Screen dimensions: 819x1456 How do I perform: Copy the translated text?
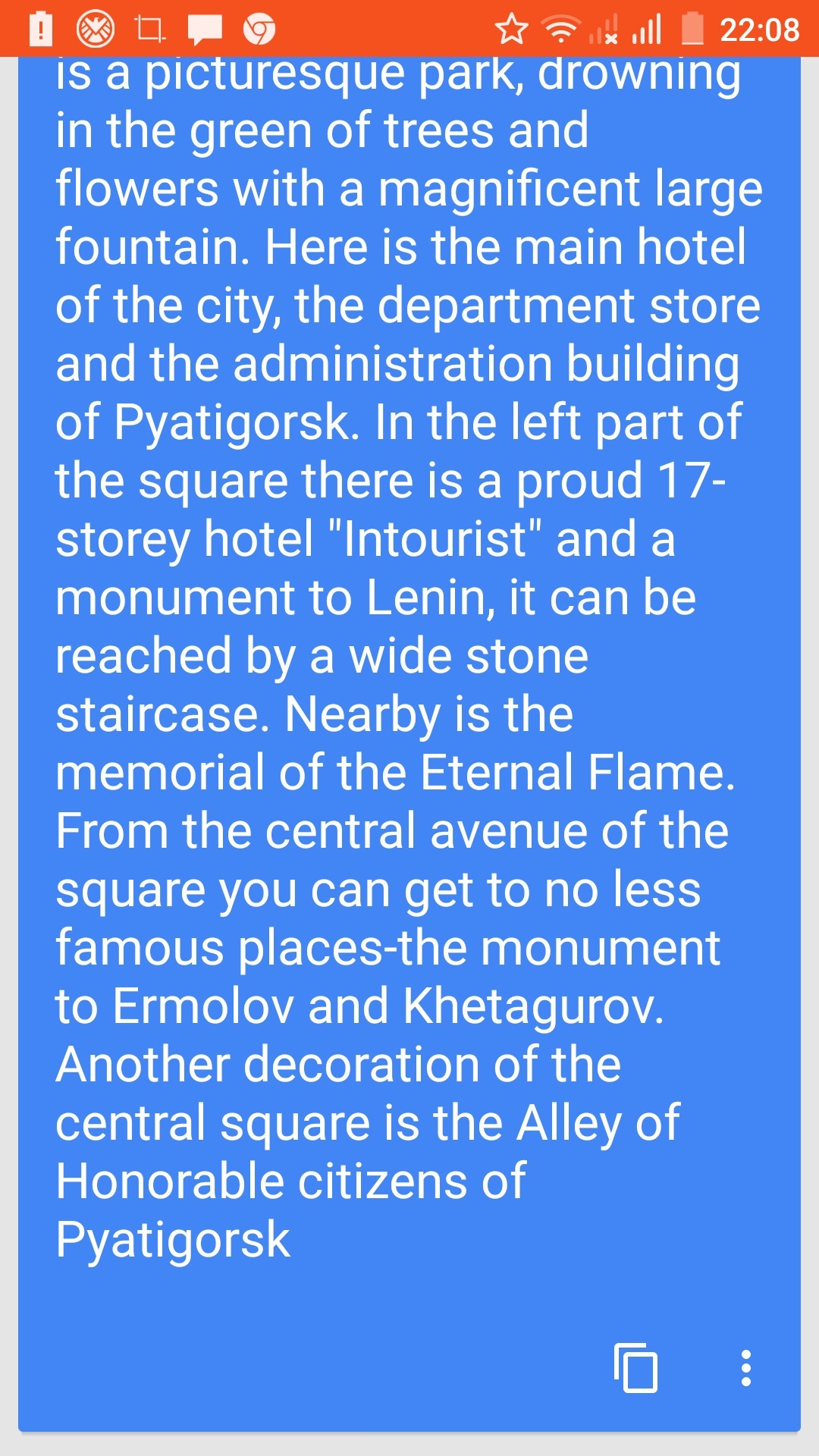(635, 1368)
